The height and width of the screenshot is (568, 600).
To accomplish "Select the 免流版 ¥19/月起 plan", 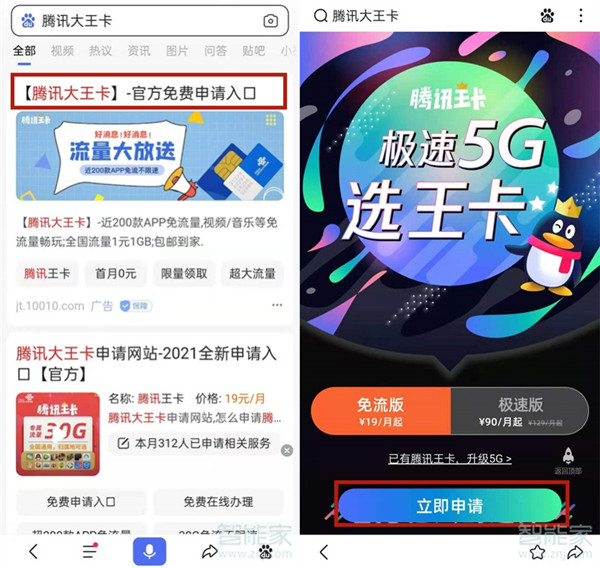I will 381,411.
